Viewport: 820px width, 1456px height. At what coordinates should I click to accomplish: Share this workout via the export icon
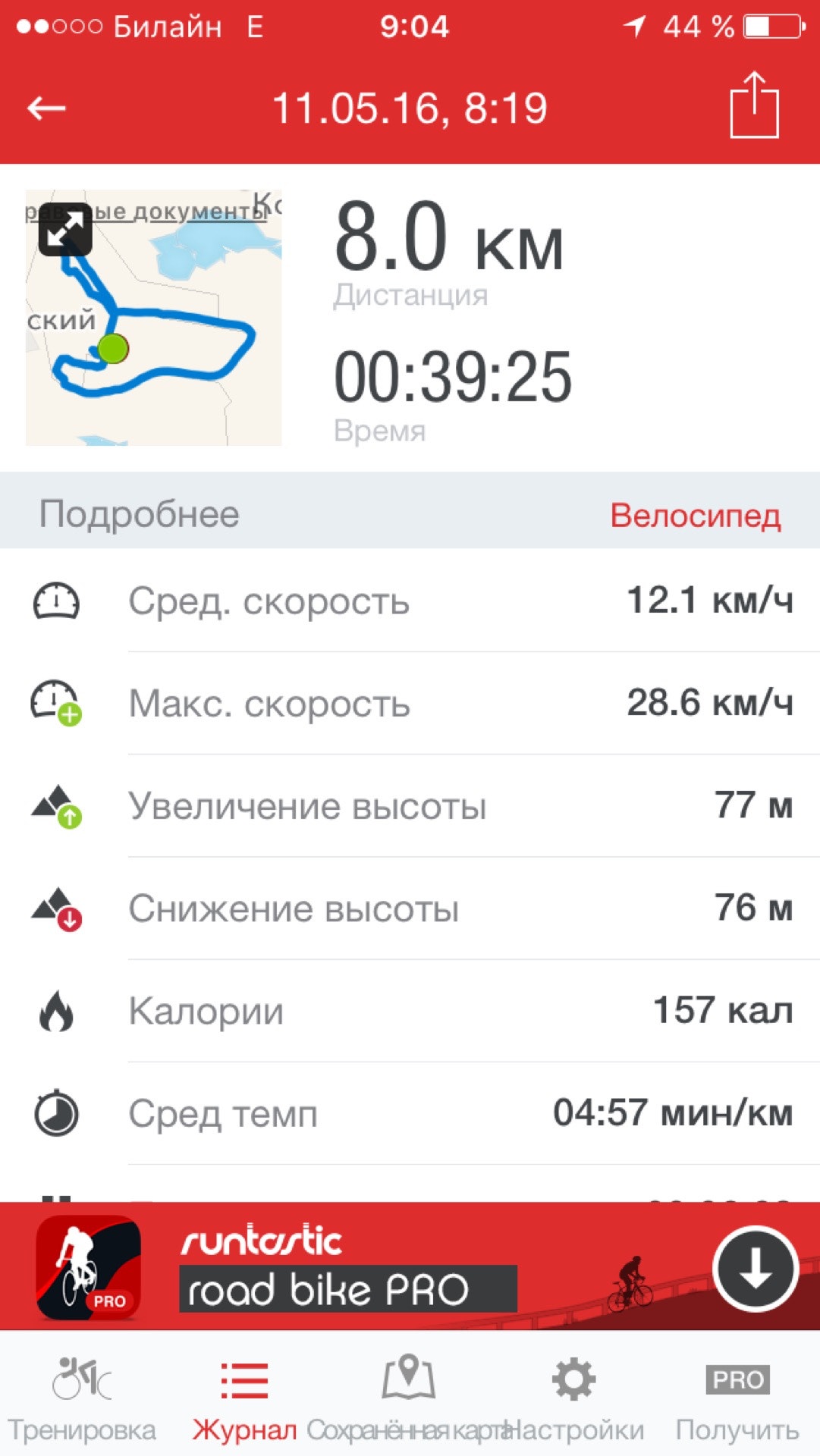[754, 105]
